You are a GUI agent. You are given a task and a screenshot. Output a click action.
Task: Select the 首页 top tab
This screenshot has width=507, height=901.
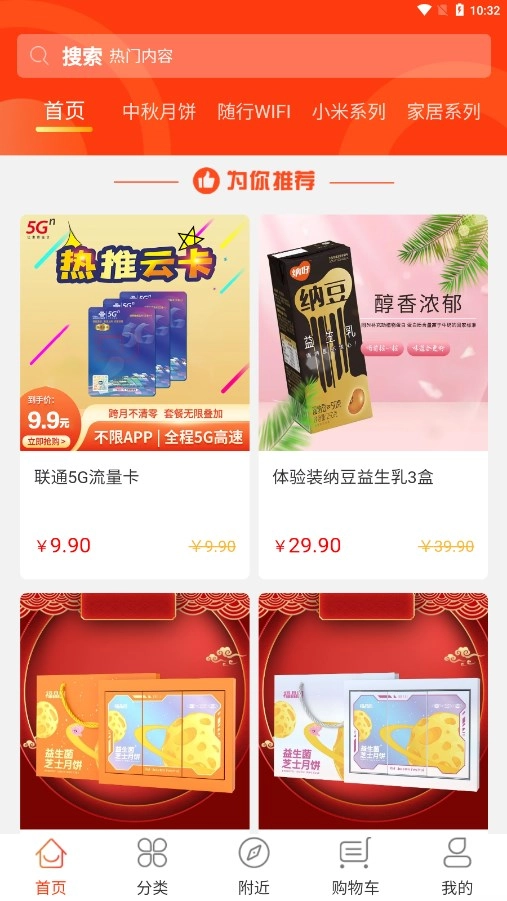[64, 111]
